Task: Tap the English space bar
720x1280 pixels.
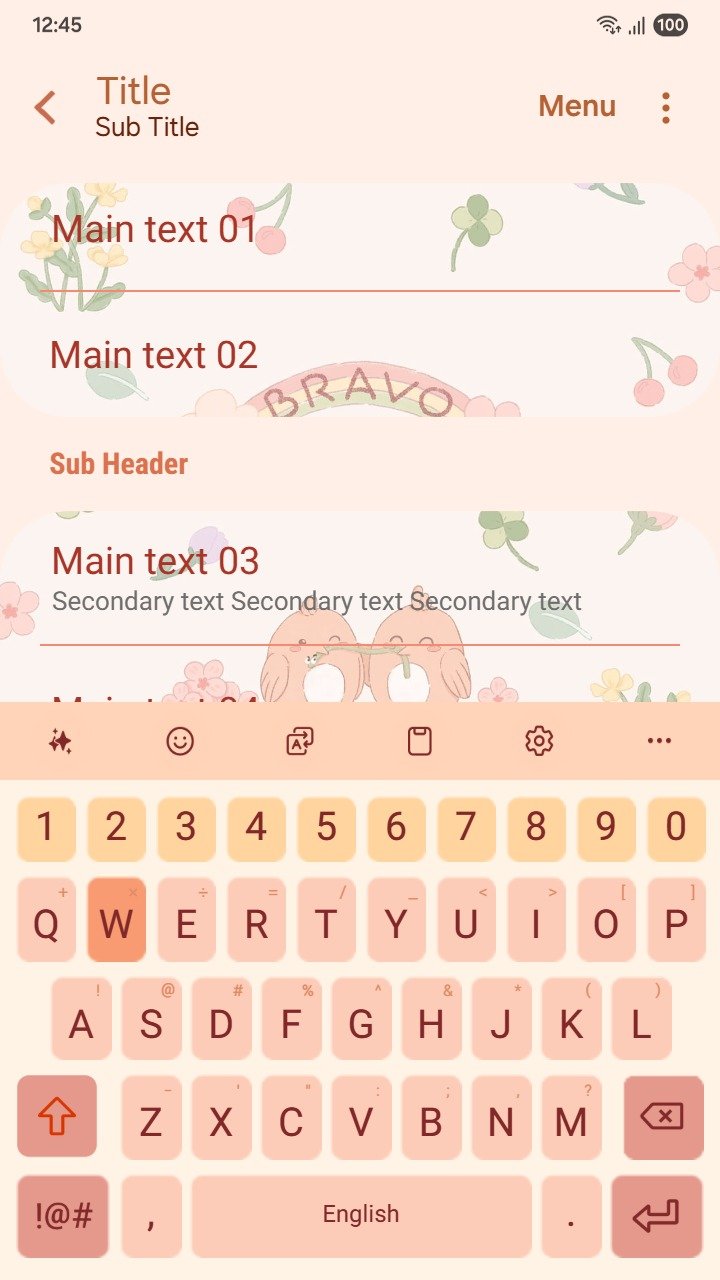Action: (361, 1216)
